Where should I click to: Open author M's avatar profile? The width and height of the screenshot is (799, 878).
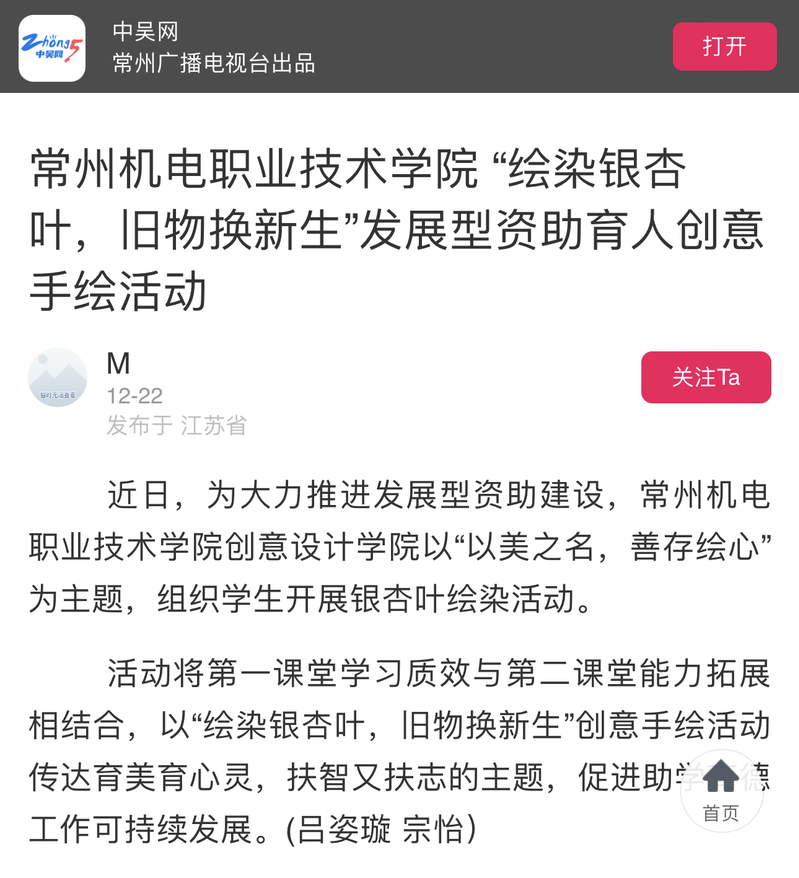(58, 378)
